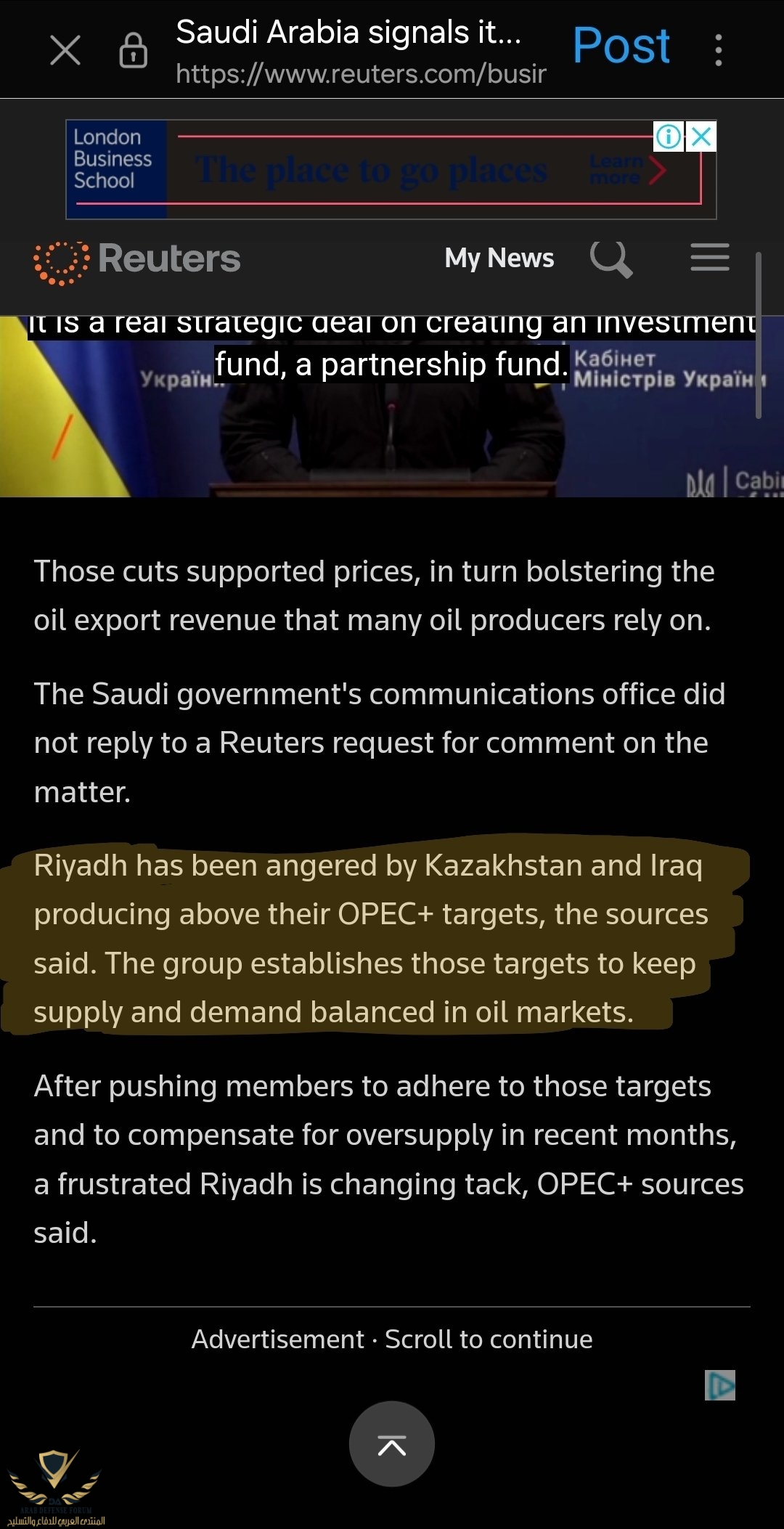View site security lock info
784x1529 pixels.
pyautogui.click(x=133, y=50)
